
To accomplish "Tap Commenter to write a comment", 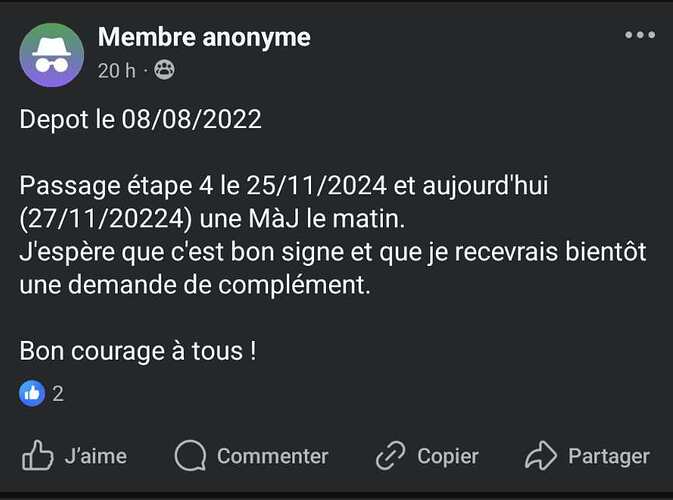I will pos(251,456).
